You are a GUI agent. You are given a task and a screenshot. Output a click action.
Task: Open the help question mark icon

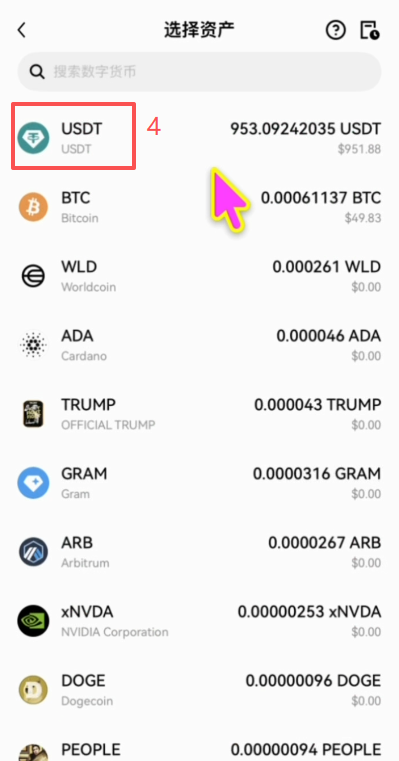click(335, 30)
